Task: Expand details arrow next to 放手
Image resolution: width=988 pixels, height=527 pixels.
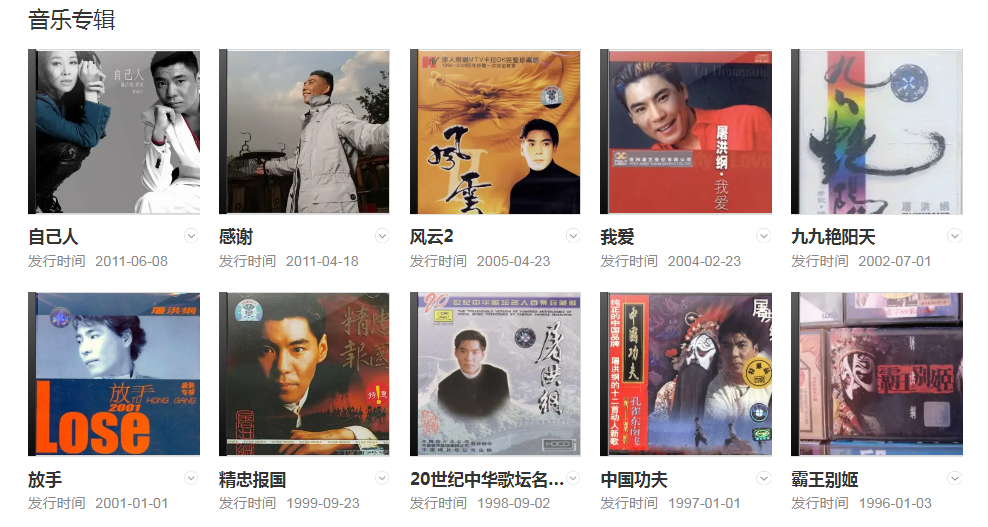Action: [x=191, y=478]
